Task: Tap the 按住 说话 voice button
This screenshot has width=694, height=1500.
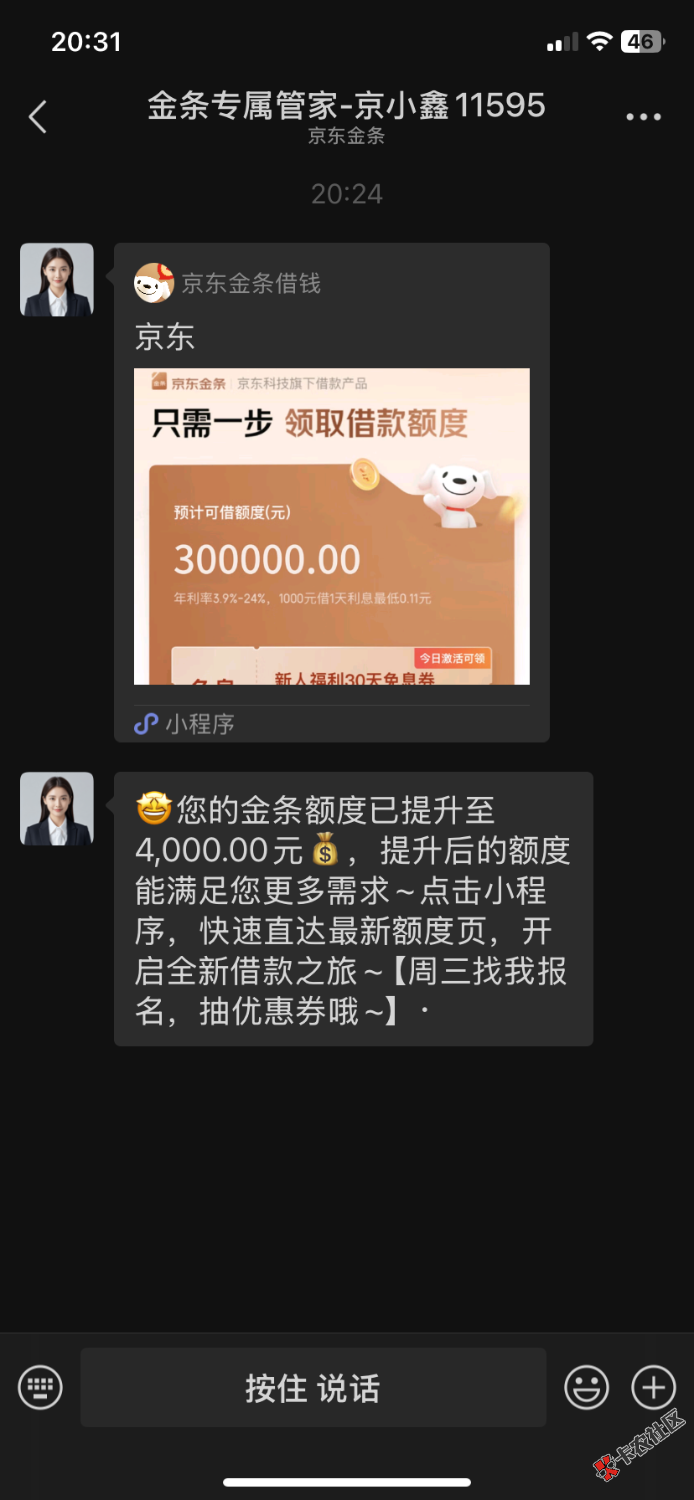Action: coord(313,1388)
